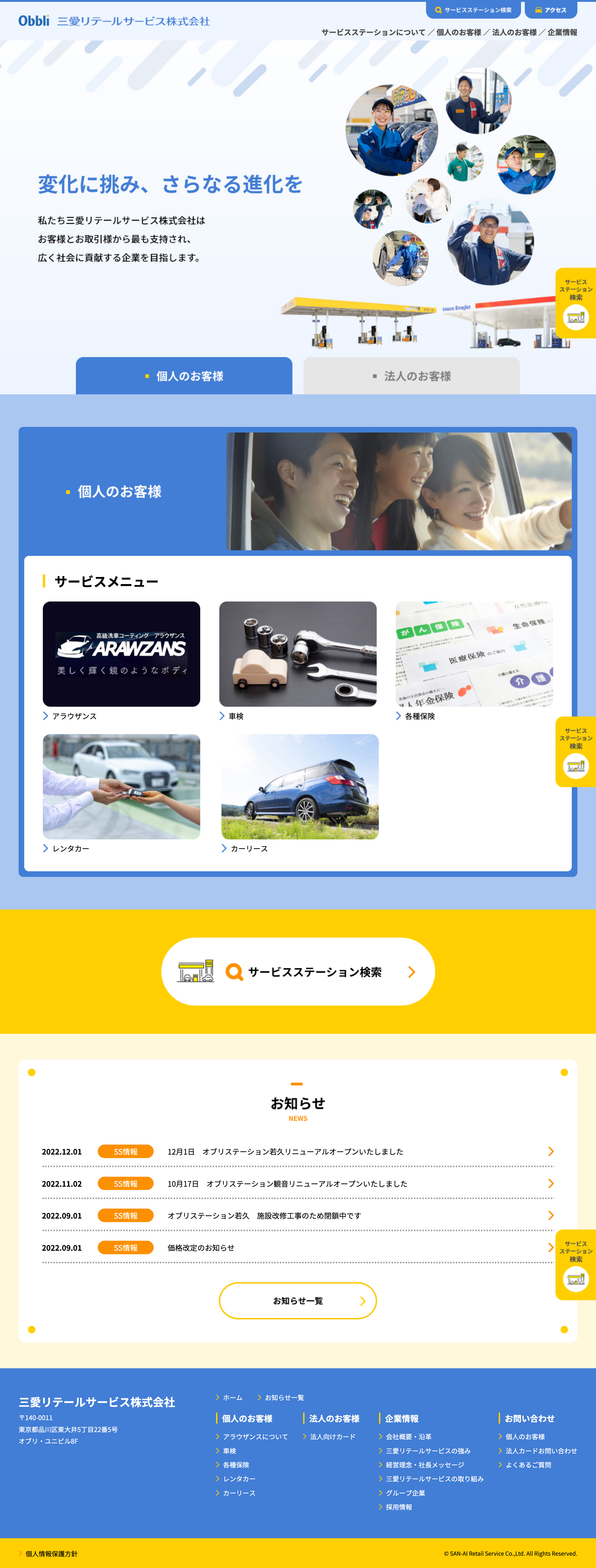Open the 車検 service card

coord(298,654)
